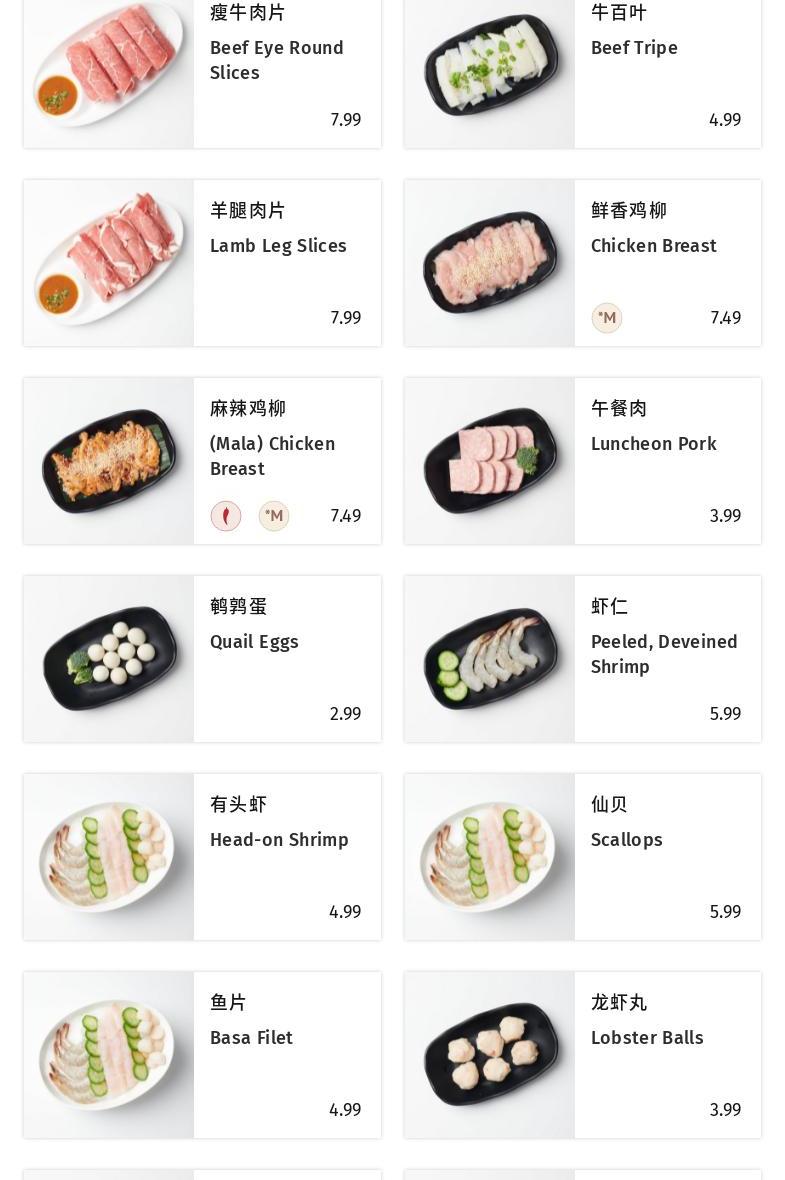Choose Lamb Leg Slices

[278, 246]
